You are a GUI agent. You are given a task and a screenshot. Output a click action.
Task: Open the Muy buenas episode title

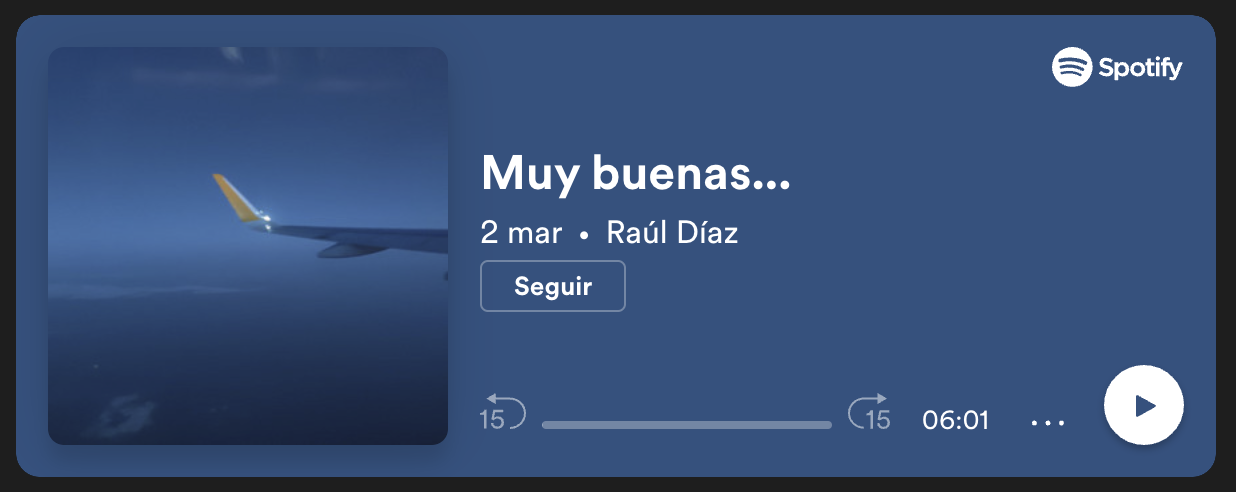(636, 175)
